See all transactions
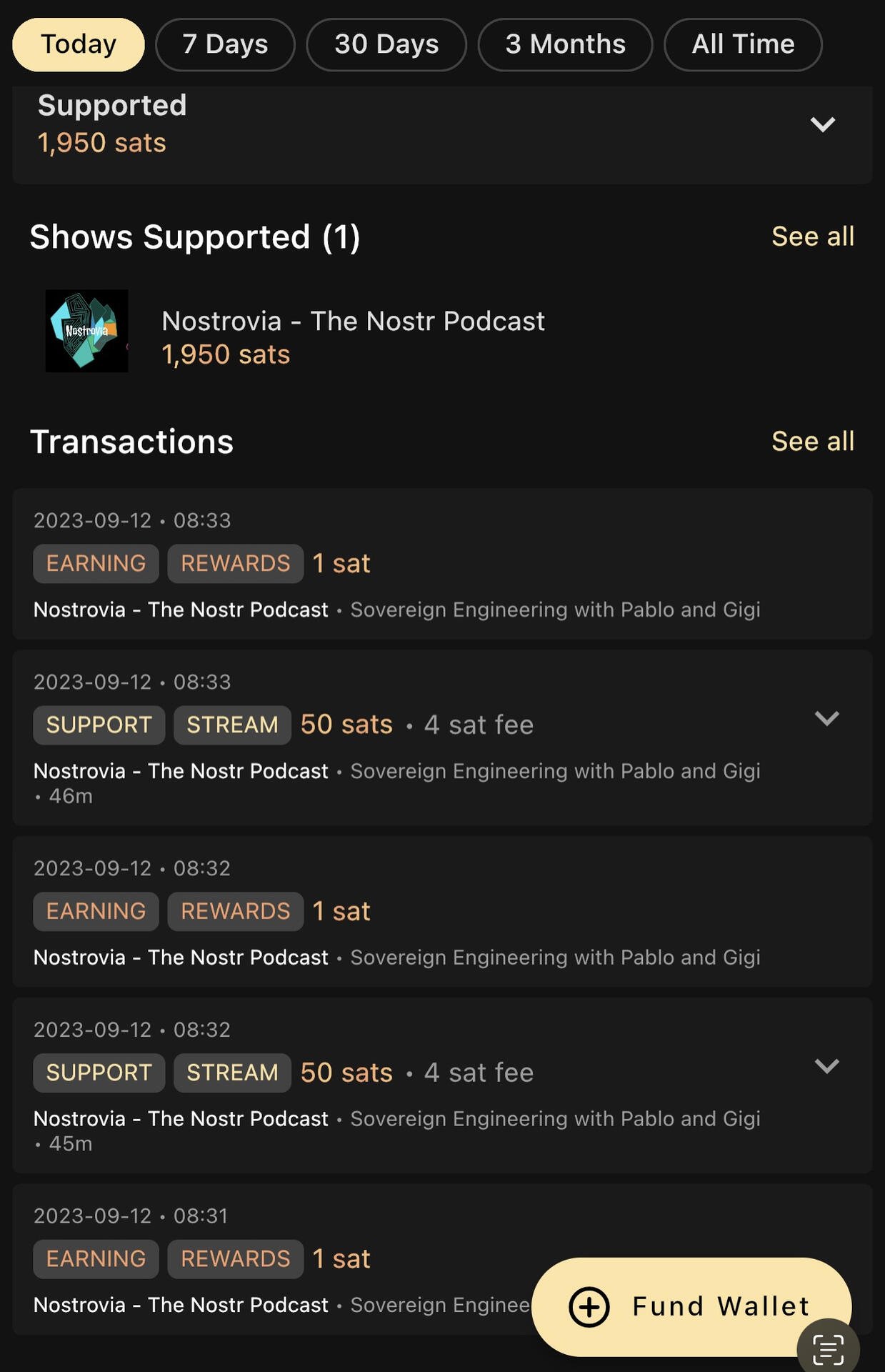This screenshot has height=1372, width=885. point(812,442)
